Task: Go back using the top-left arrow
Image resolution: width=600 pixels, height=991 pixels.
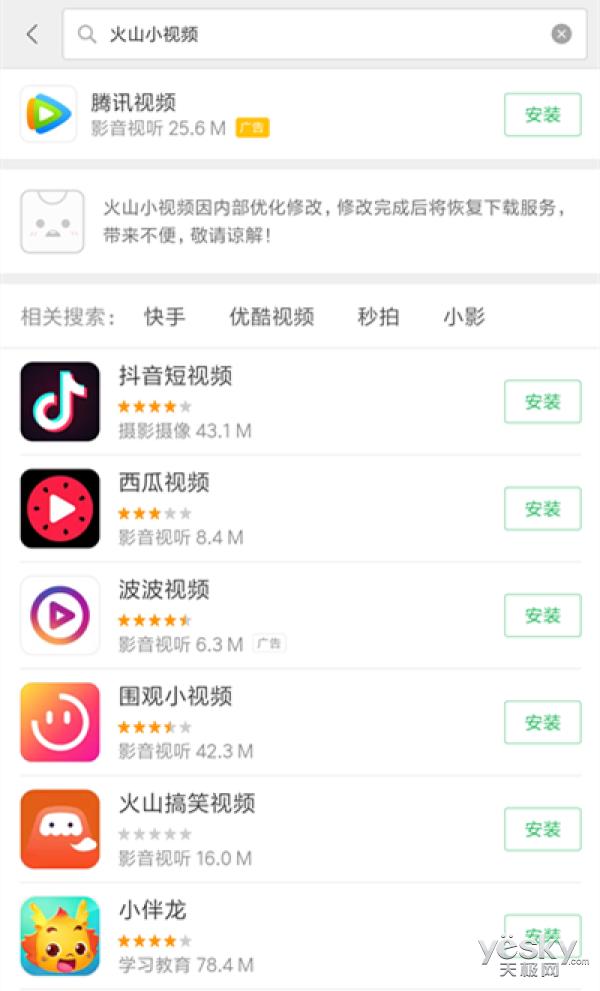Action: (33, 34)
